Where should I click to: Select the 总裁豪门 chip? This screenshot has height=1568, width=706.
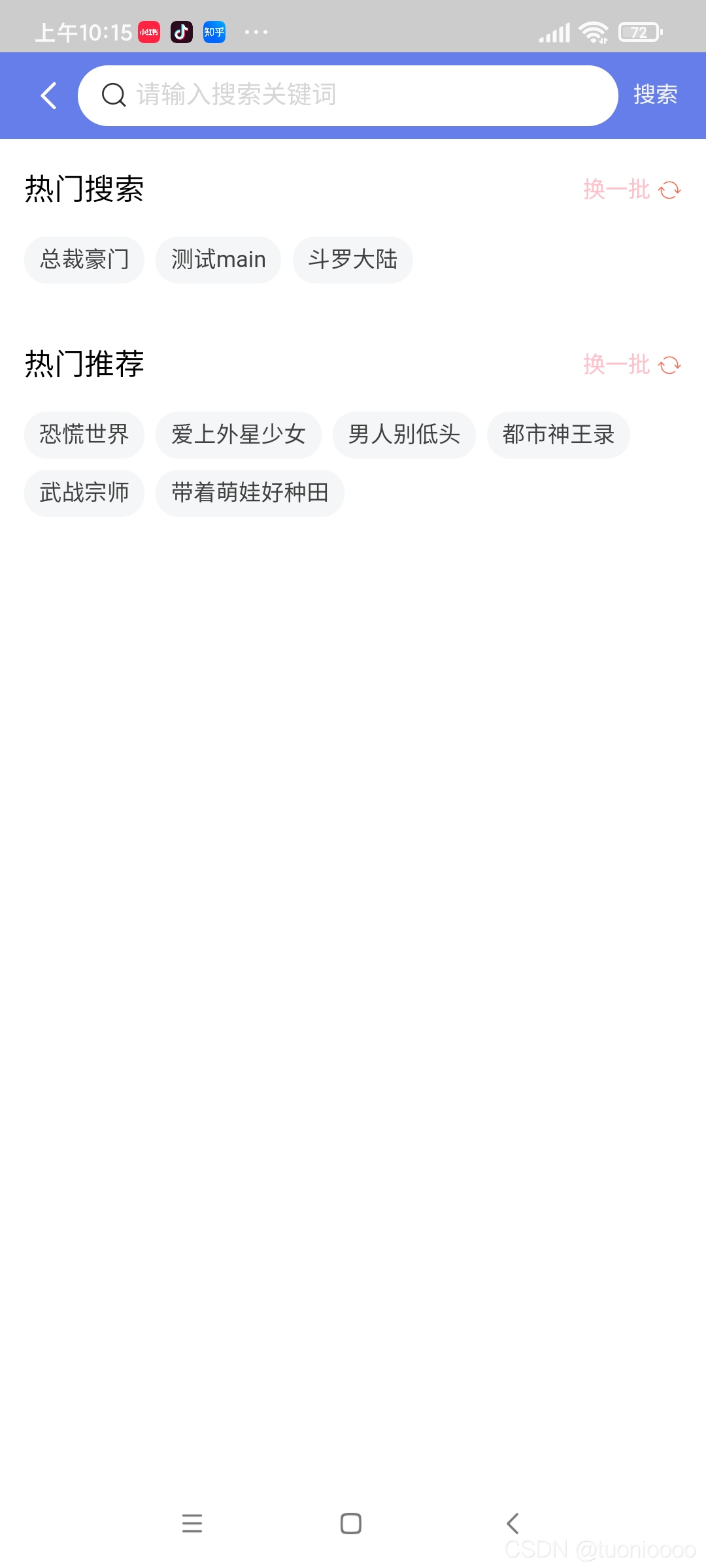pyautogui.click(x=84, y=260)
